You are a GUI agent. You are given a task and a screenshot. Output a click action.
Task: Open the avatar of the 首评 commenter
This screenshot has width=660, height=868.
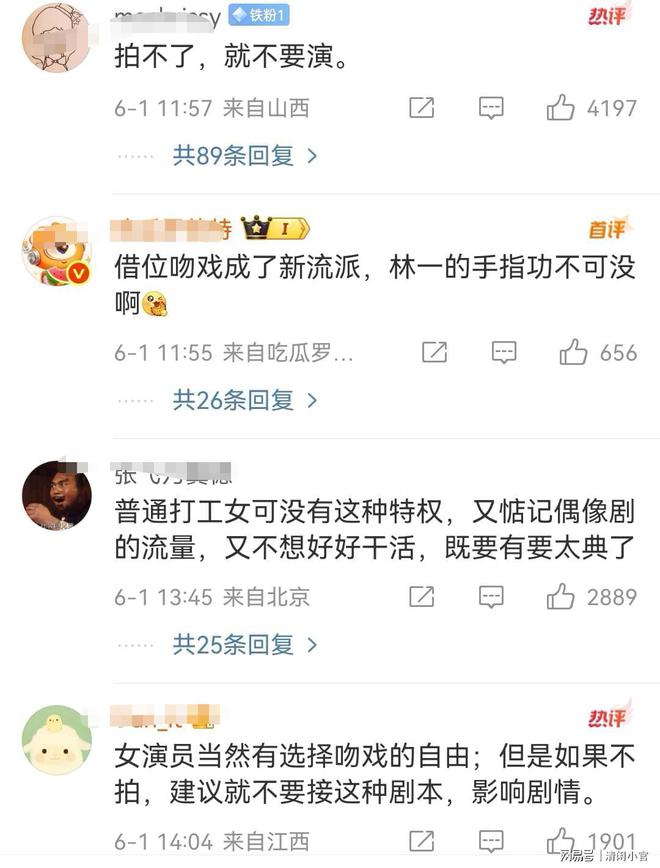pyautogui.click(x=57, y=251)
